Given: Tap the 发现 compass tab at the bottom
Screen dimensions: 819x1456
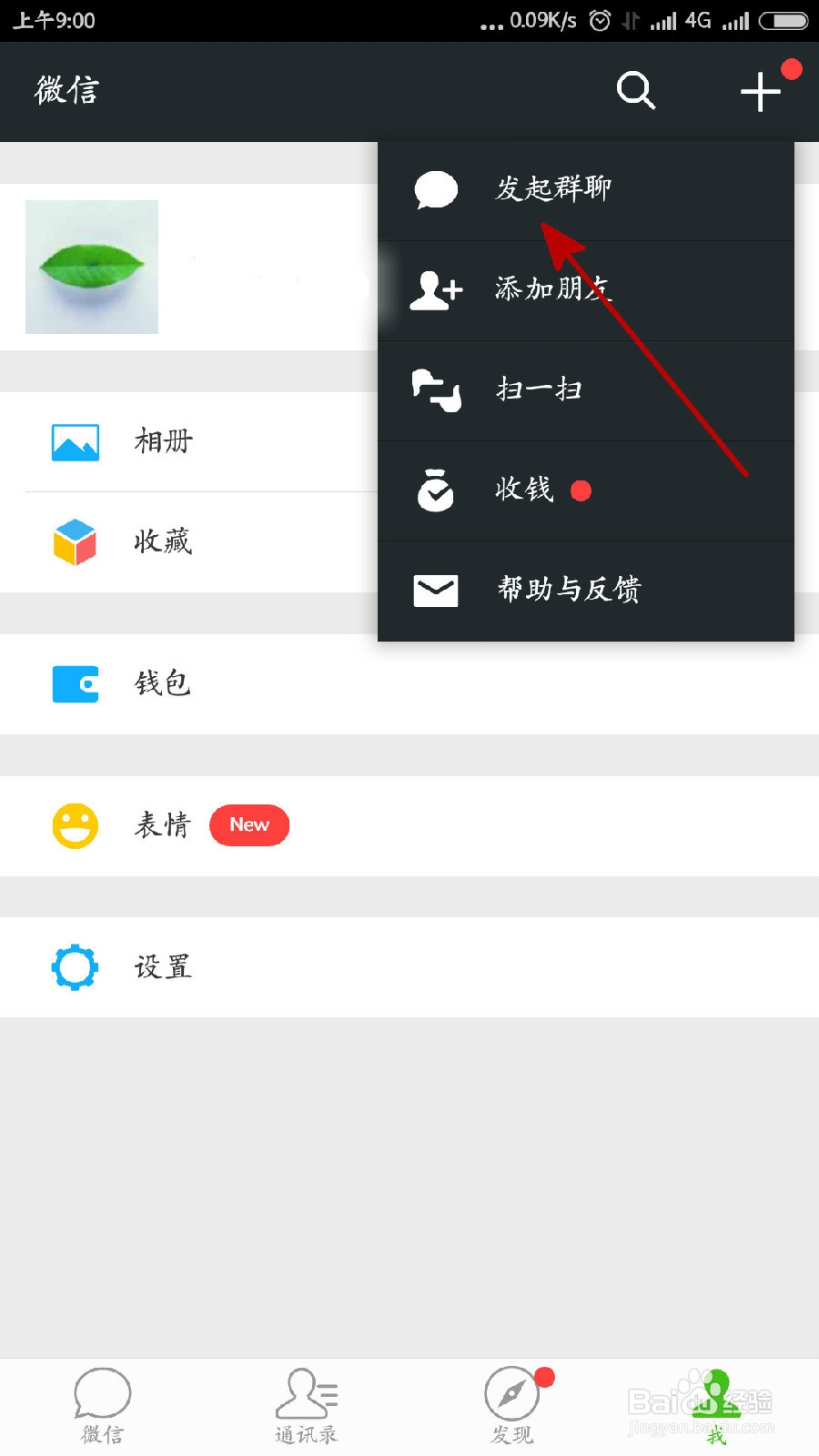Looking at the screenshot, I should tap(511, 1401).
